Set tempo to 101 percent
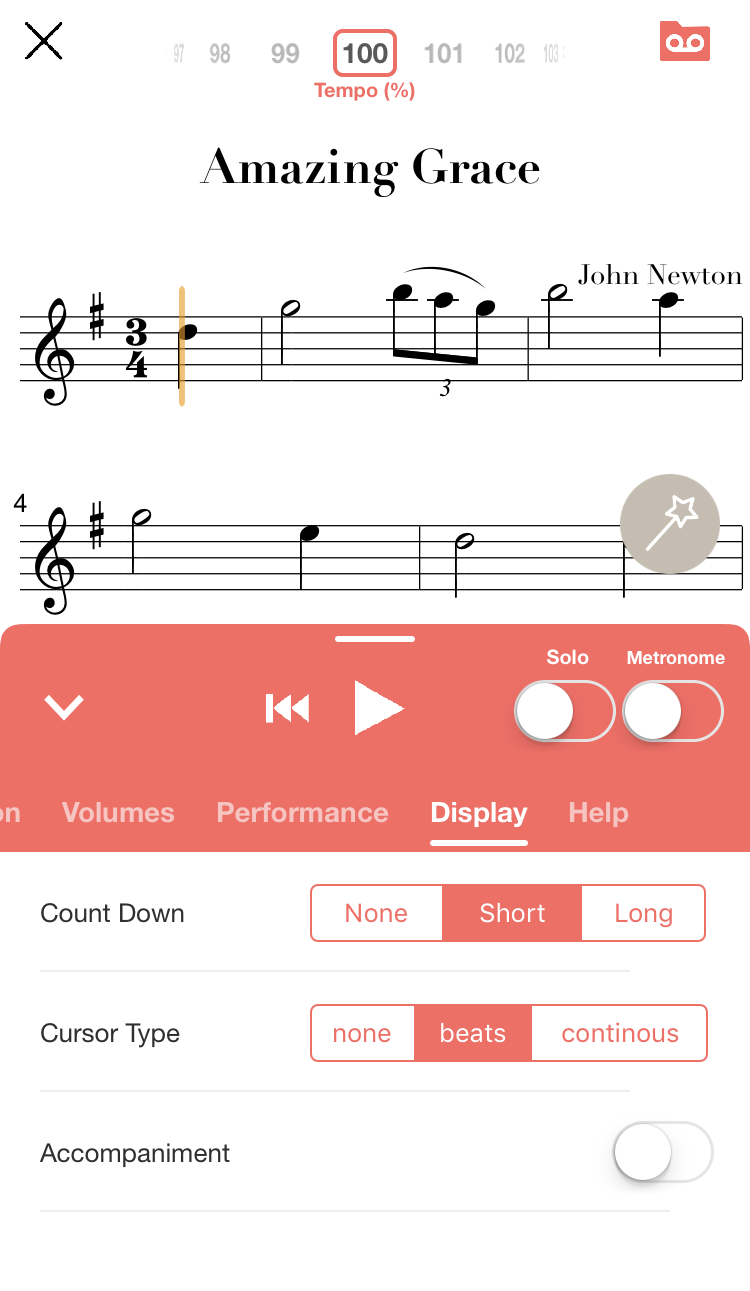The width and height of the screenshot is (750, 1291). pos(443,54)
